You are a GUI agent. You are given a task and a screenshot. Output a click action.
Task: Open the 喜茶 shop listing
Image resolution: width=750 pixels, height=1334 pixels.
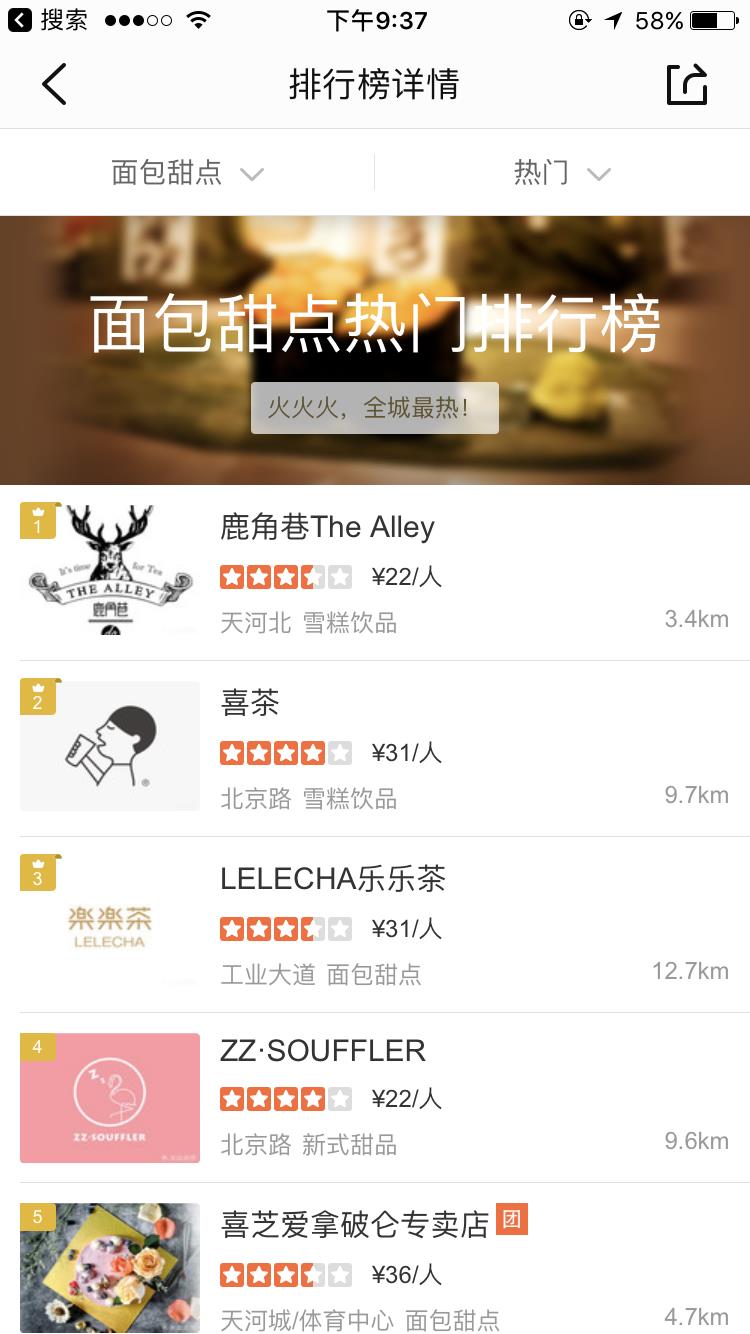click(375, 749)
